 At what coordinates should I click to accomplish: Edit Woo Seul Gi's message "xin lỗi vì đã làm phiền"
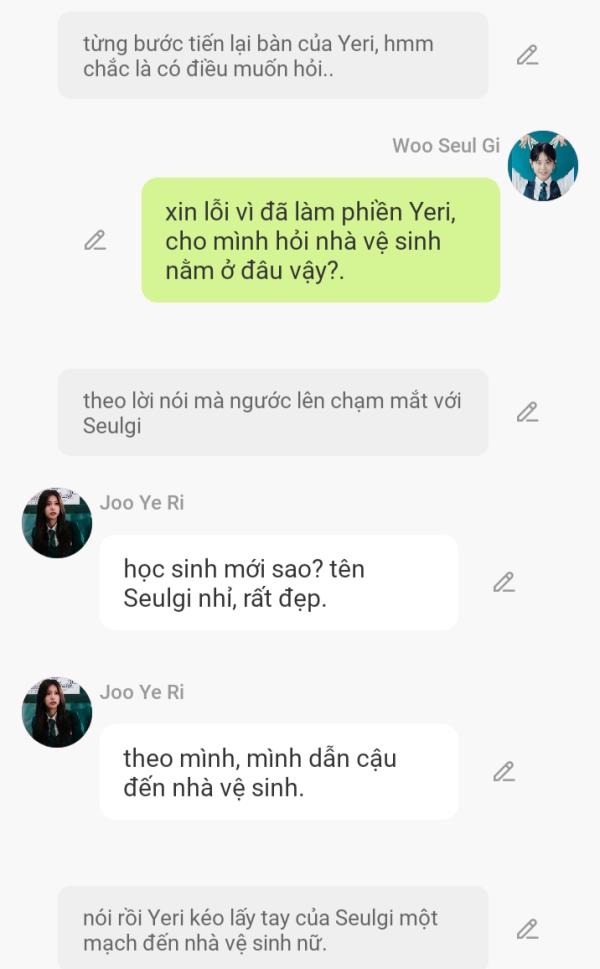pyautogui.click(x=95, y=240)
